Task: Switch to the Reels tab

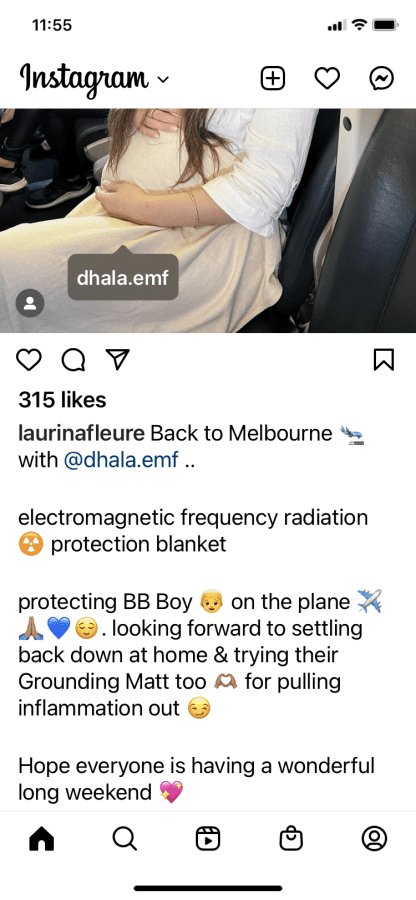Action: pos(208,839)
